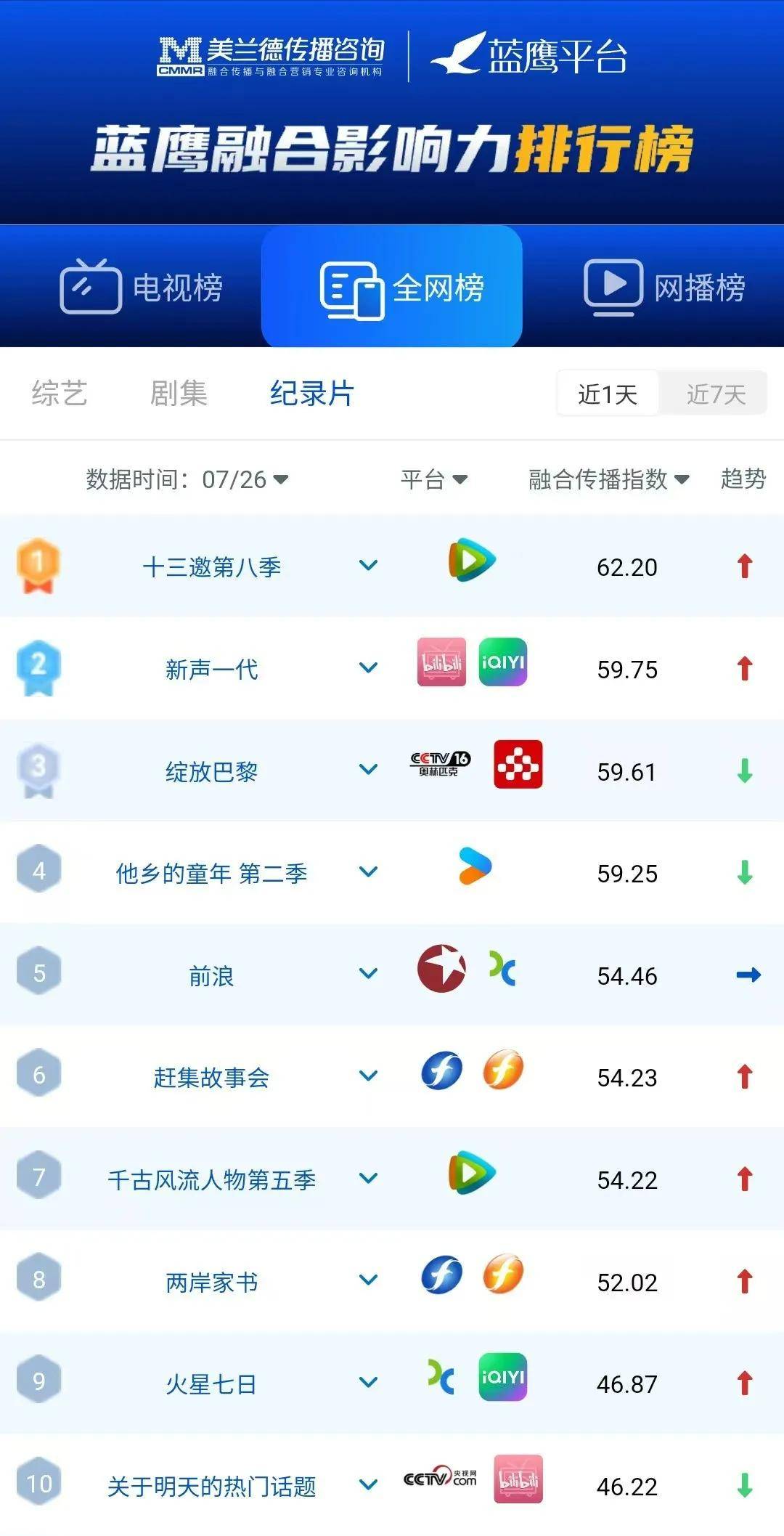Open the 数据时间 date dropdown
Screen dimensions: 784x1536
[x=187, y=479]
